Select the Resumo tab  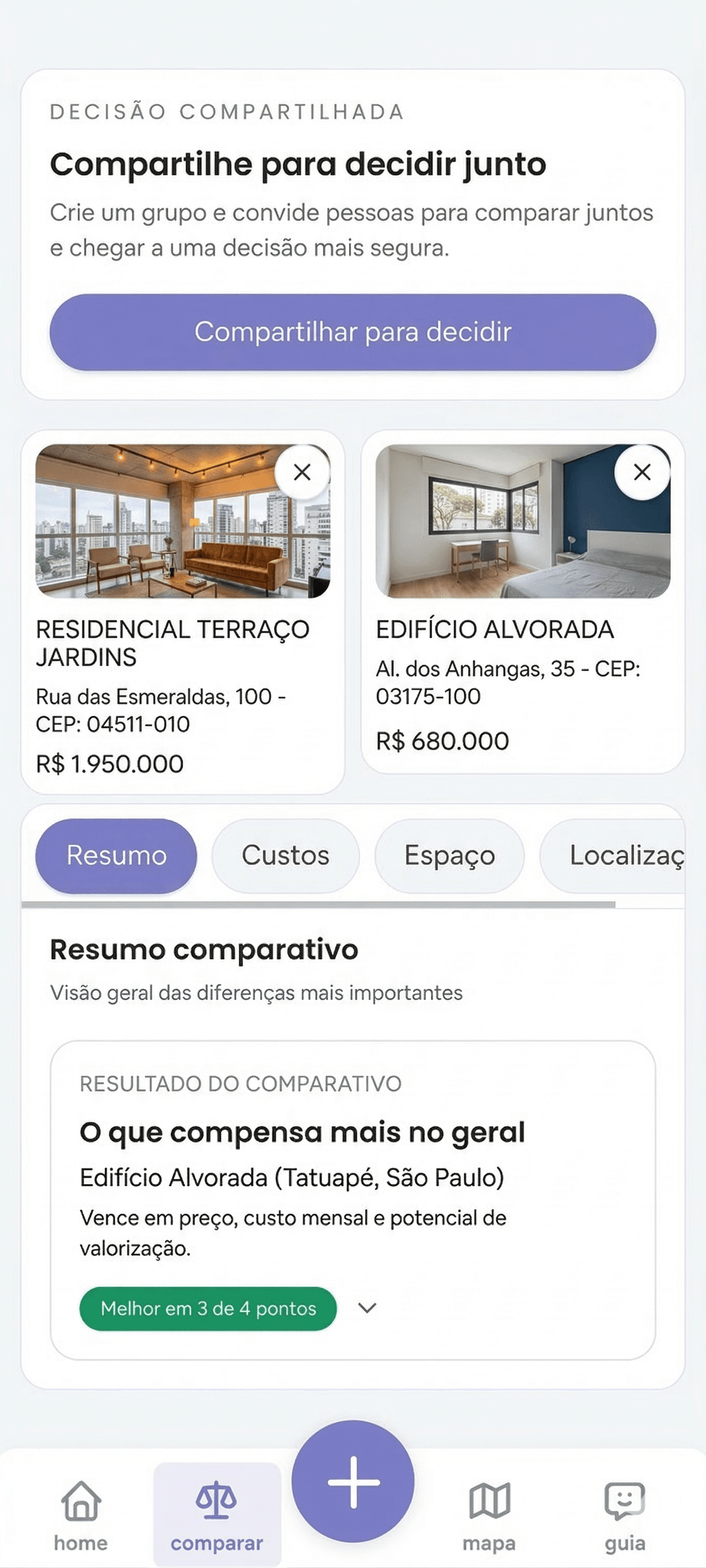(x=116, y=856)
